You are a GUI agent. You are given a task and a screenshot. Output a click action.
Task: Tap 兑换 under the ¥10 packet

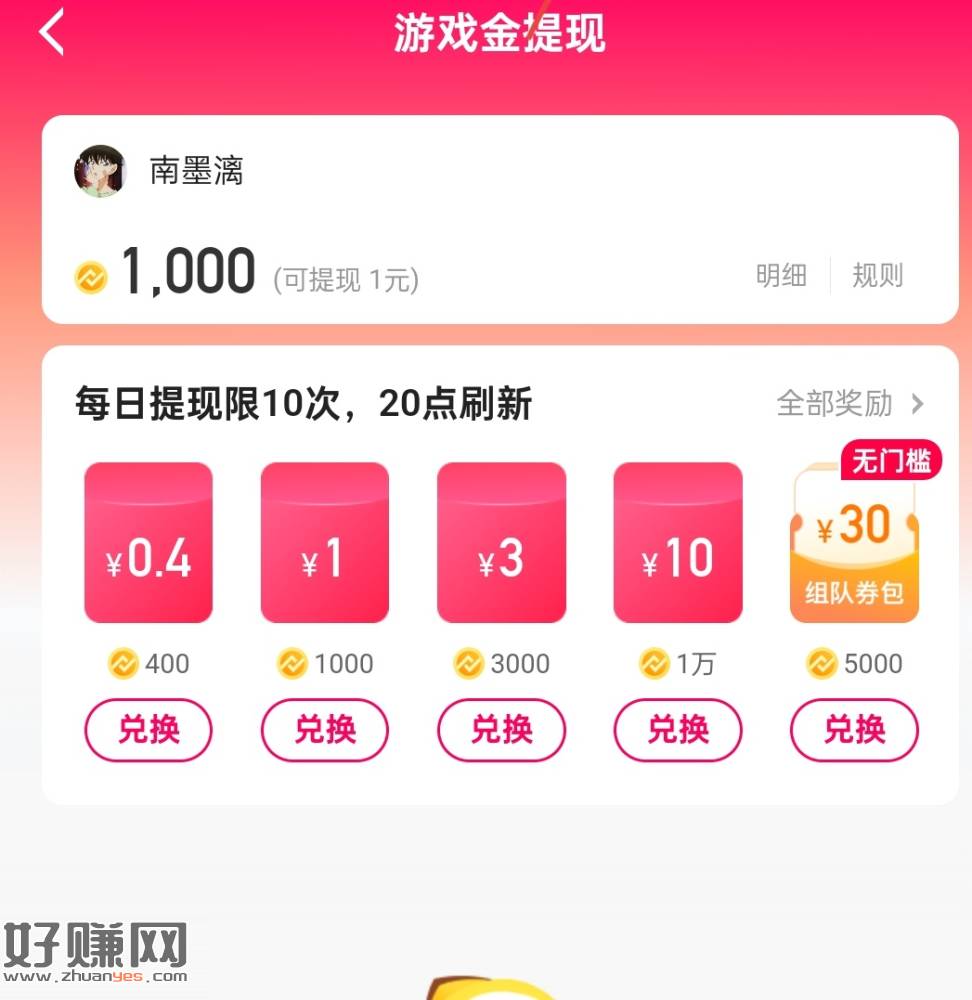677,730
